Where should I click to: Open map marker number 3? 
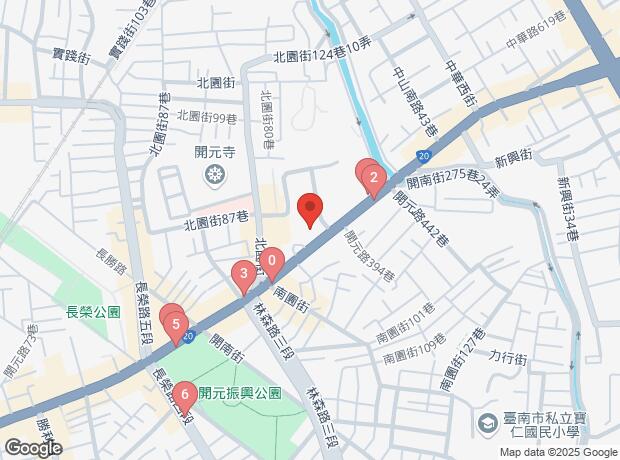click(243, 272)
